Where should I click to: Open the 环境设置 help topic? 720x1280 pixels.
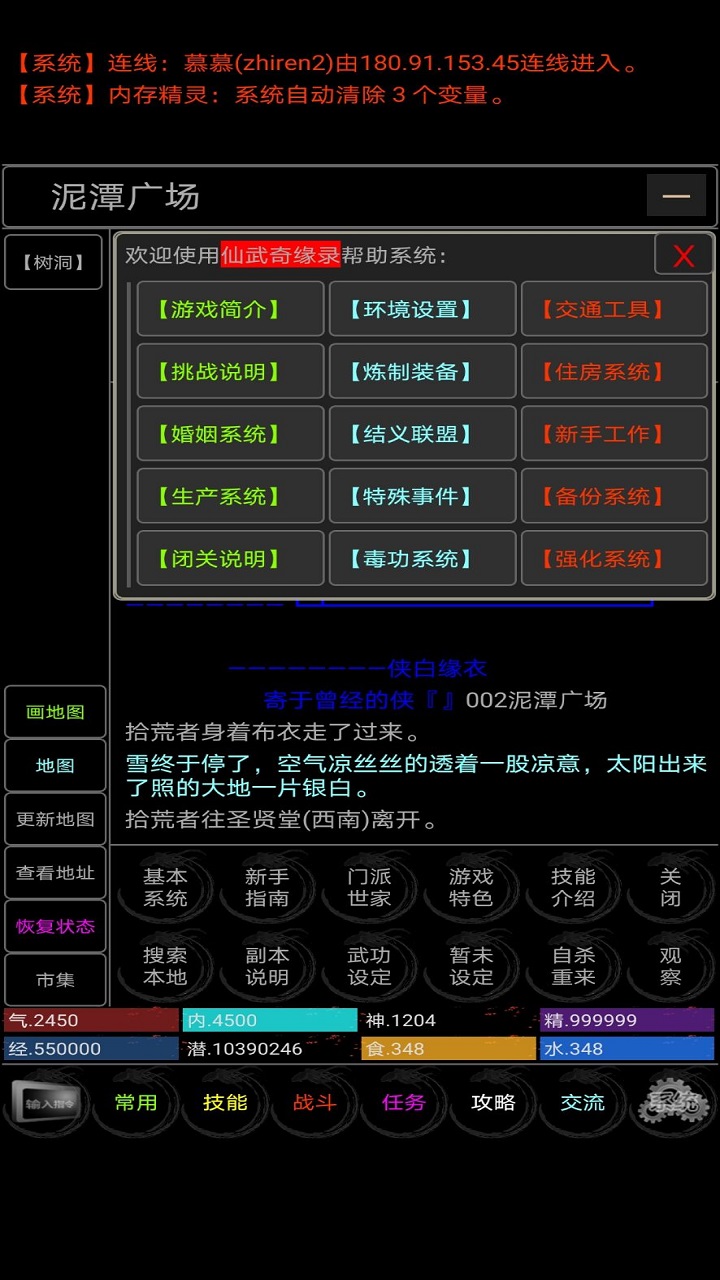coord(422,309)
